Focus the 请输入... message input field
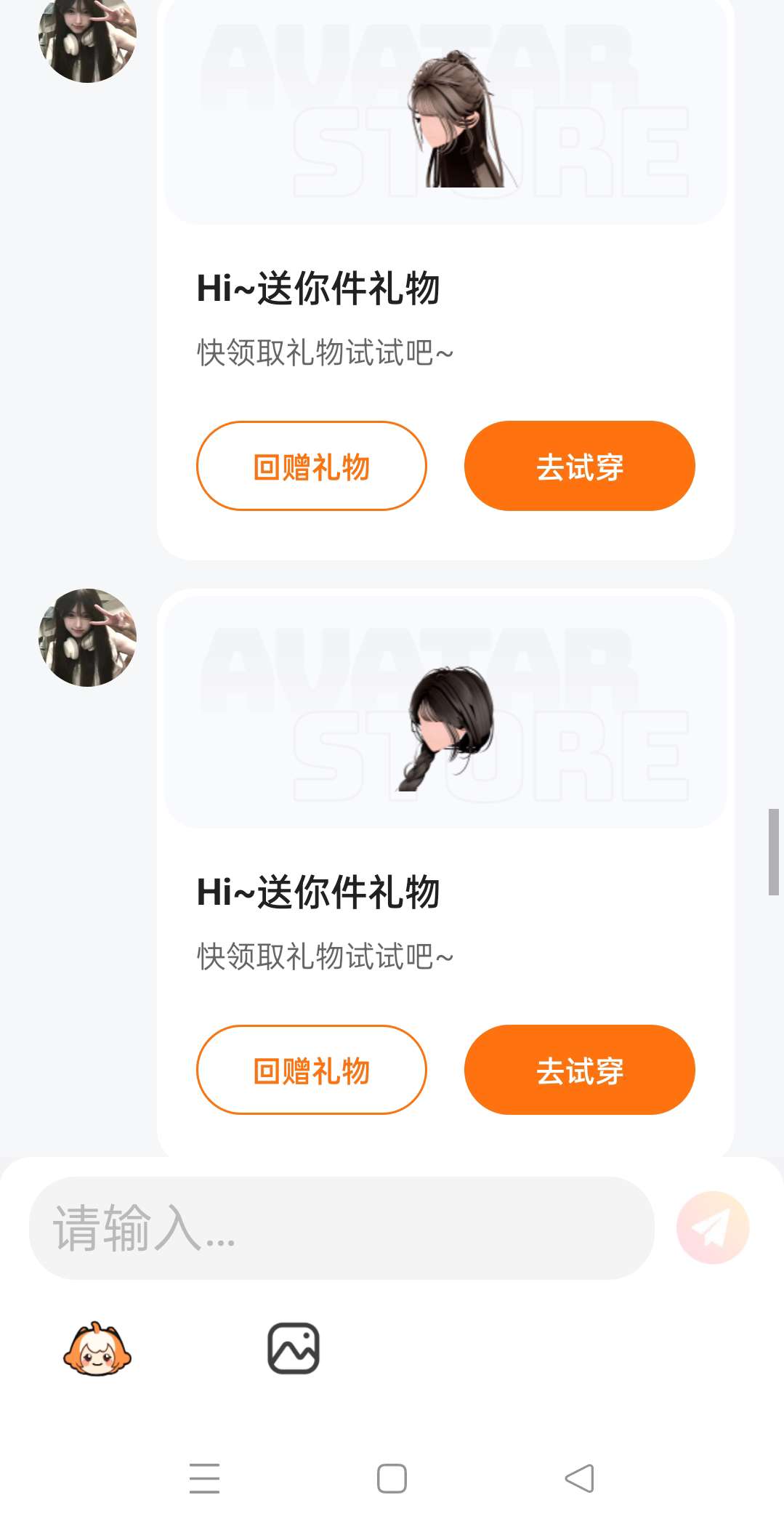Image resolution: width=784 pixels, height=1532 pixels. coord(342,1228)
